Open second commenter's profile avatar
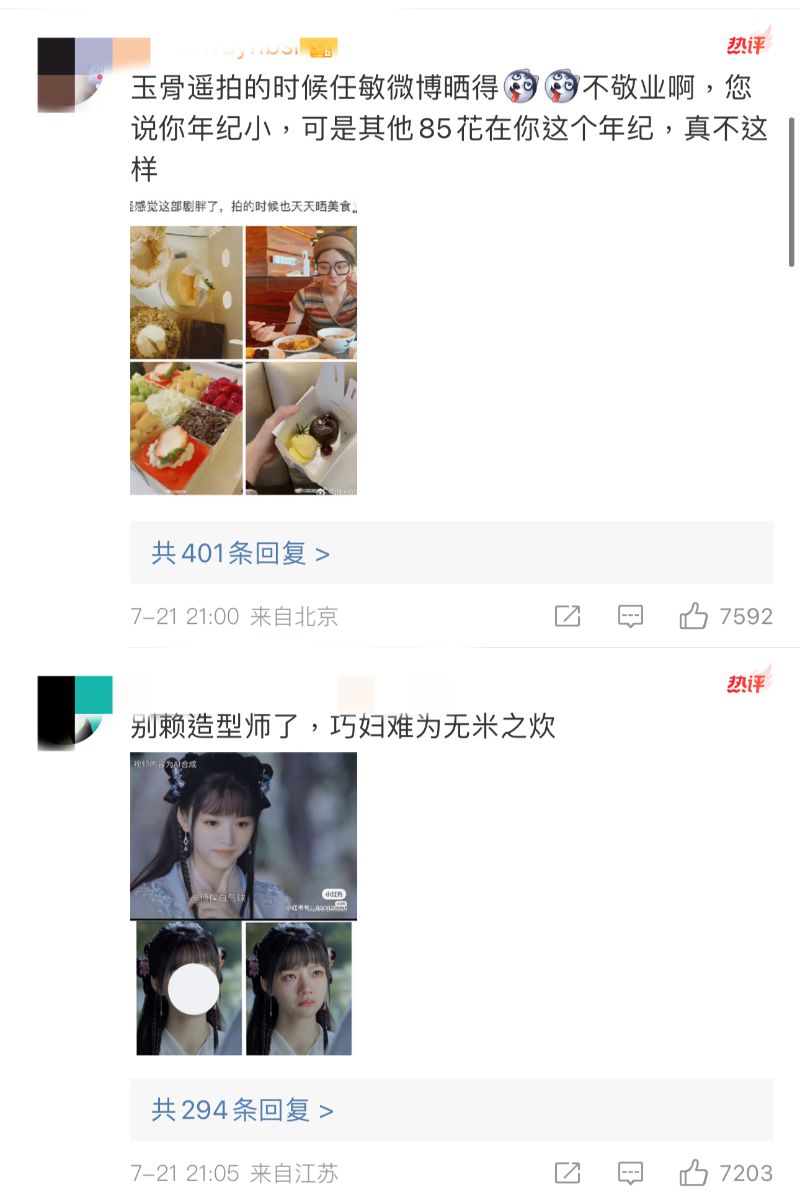 pos(74,712)
